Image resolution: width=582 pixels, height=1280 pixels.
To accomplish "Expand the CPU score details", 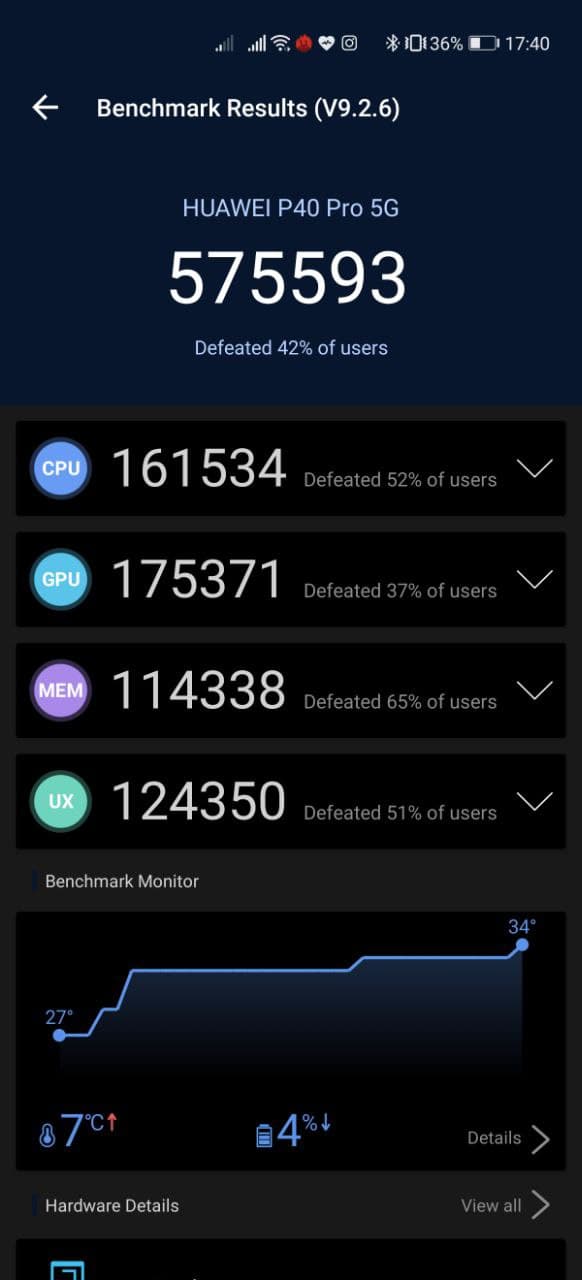I will pos(535,468).
